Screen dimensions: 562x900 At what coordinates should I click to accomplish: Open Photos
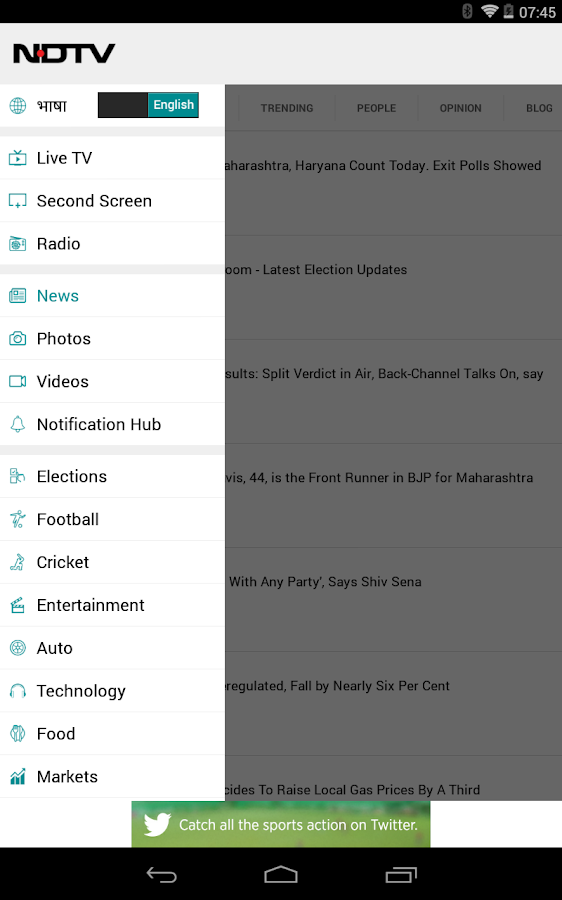[x=113, y=339]
